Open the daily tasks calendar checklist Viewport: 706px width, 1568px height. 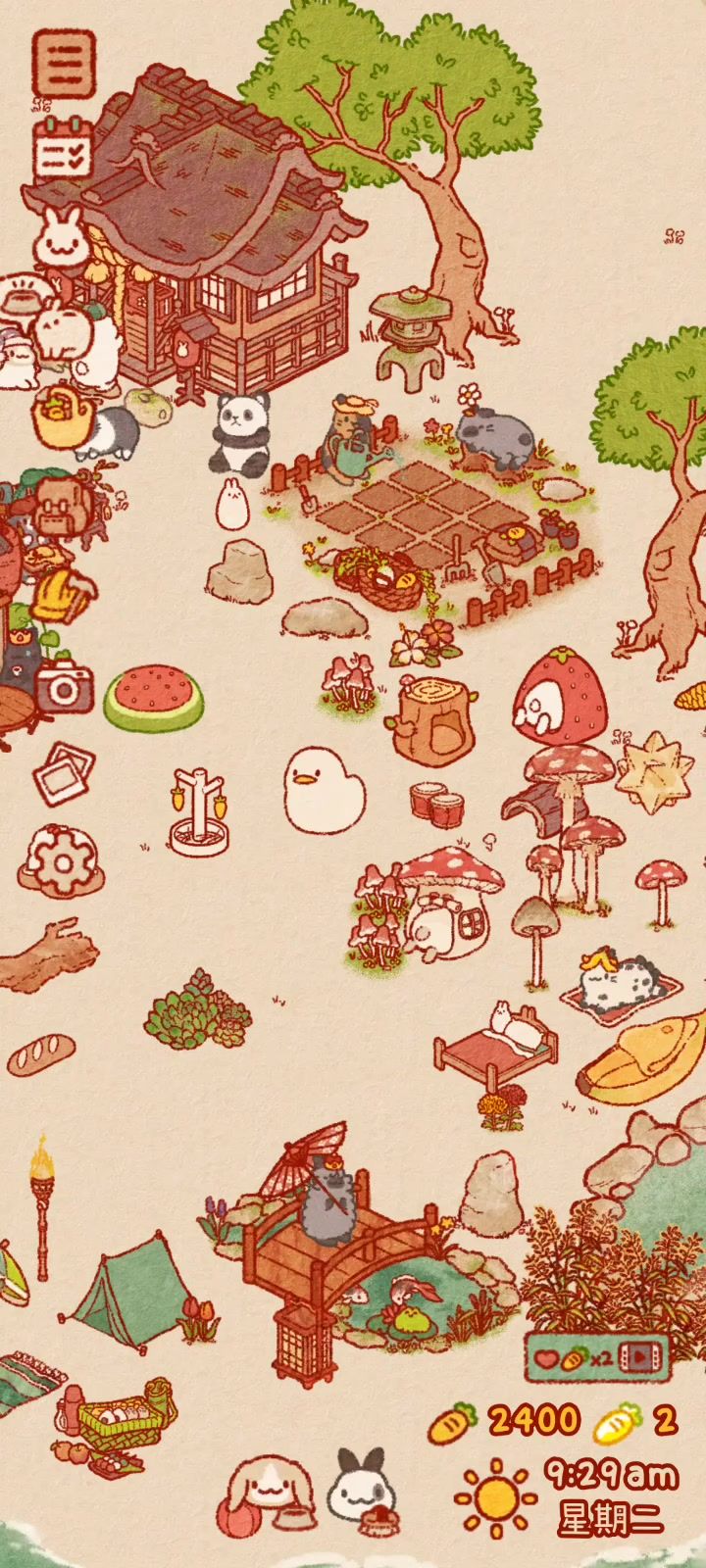pyautogui.click(x=62, y=148)
